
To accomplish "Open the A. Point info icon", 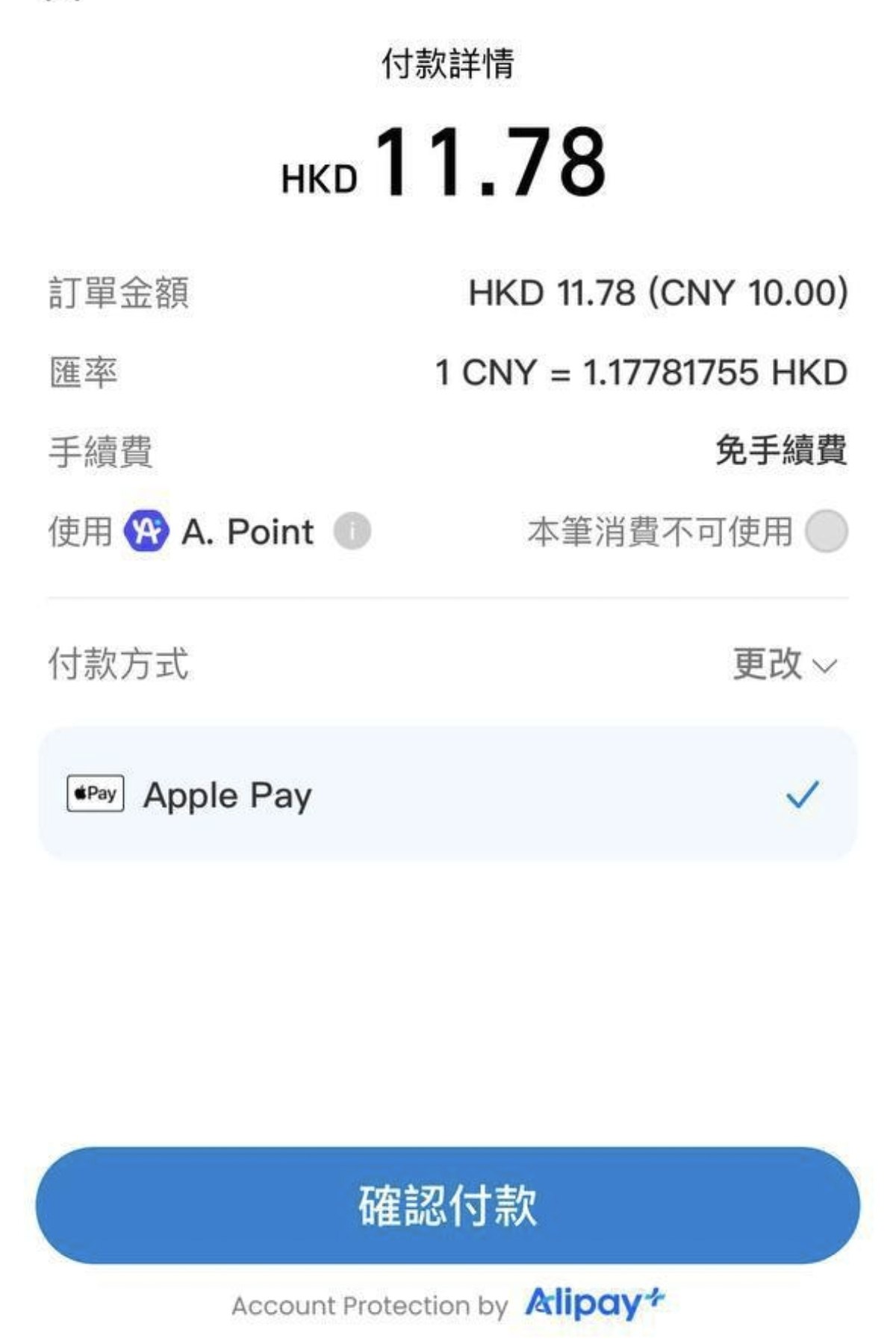I will click(x=352, y=532).
